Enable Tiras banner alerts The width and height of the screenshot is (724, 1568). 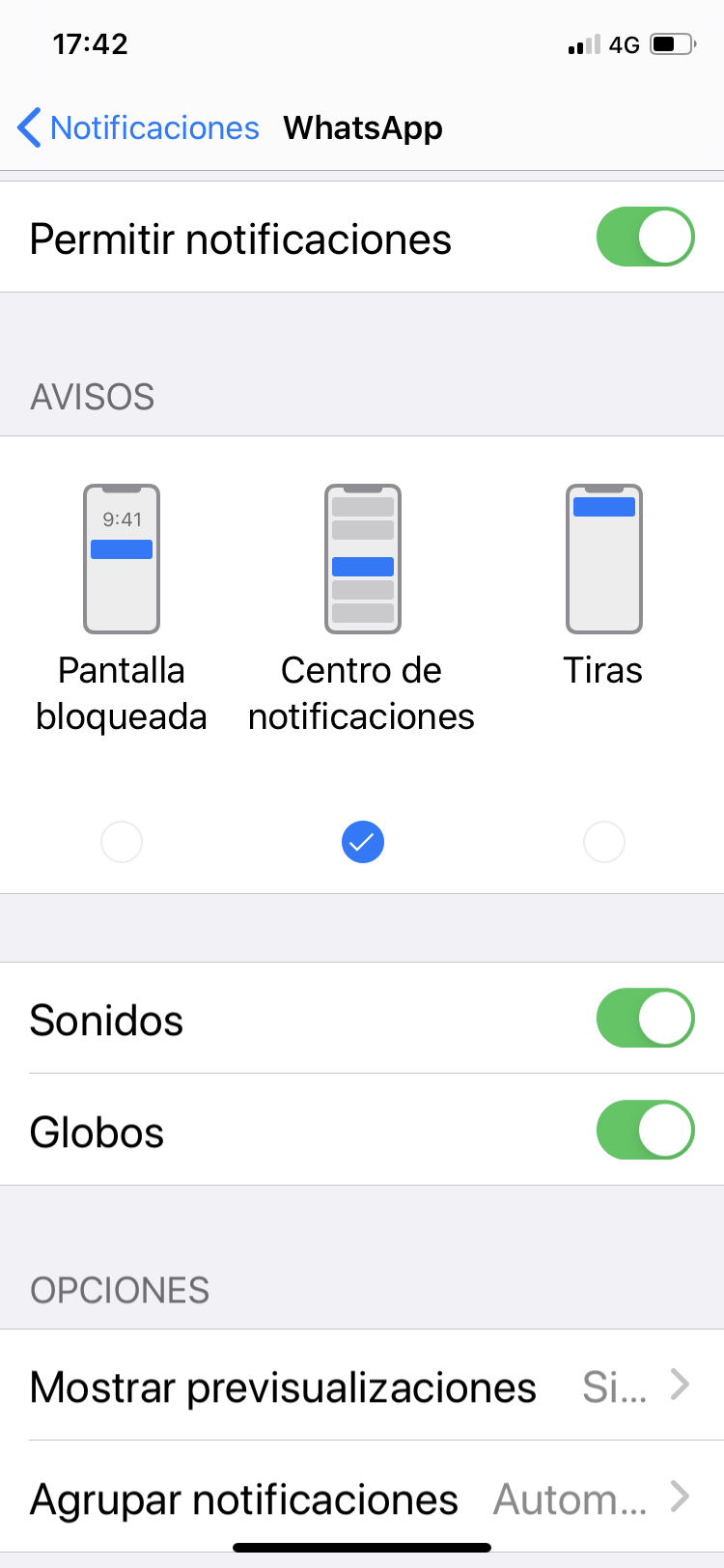click(x=604, y=842)
